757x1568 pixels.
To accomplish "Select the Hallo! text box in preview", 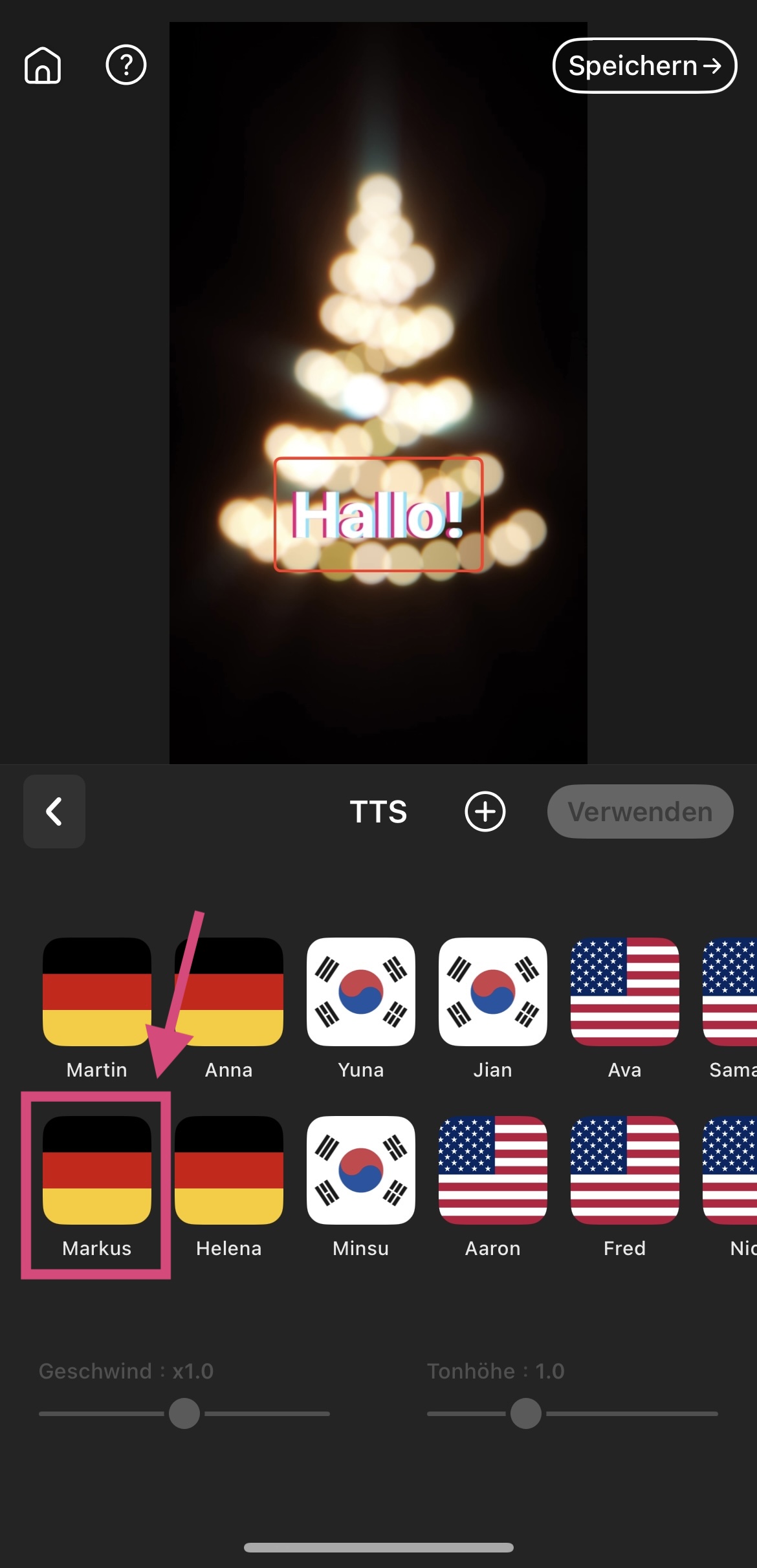I will (378, 515).
